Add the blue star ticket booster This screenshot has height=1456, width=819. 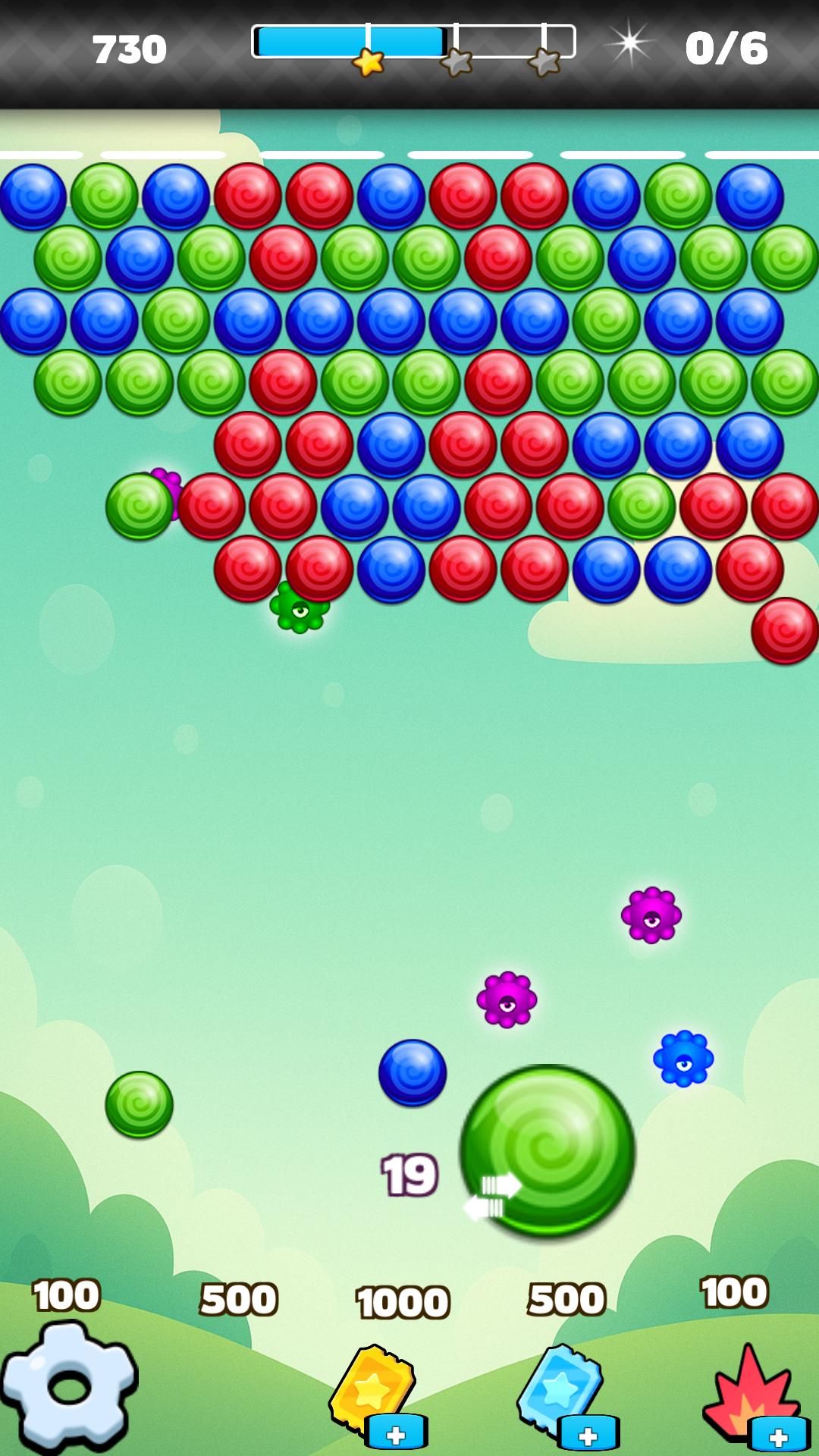588,1432
